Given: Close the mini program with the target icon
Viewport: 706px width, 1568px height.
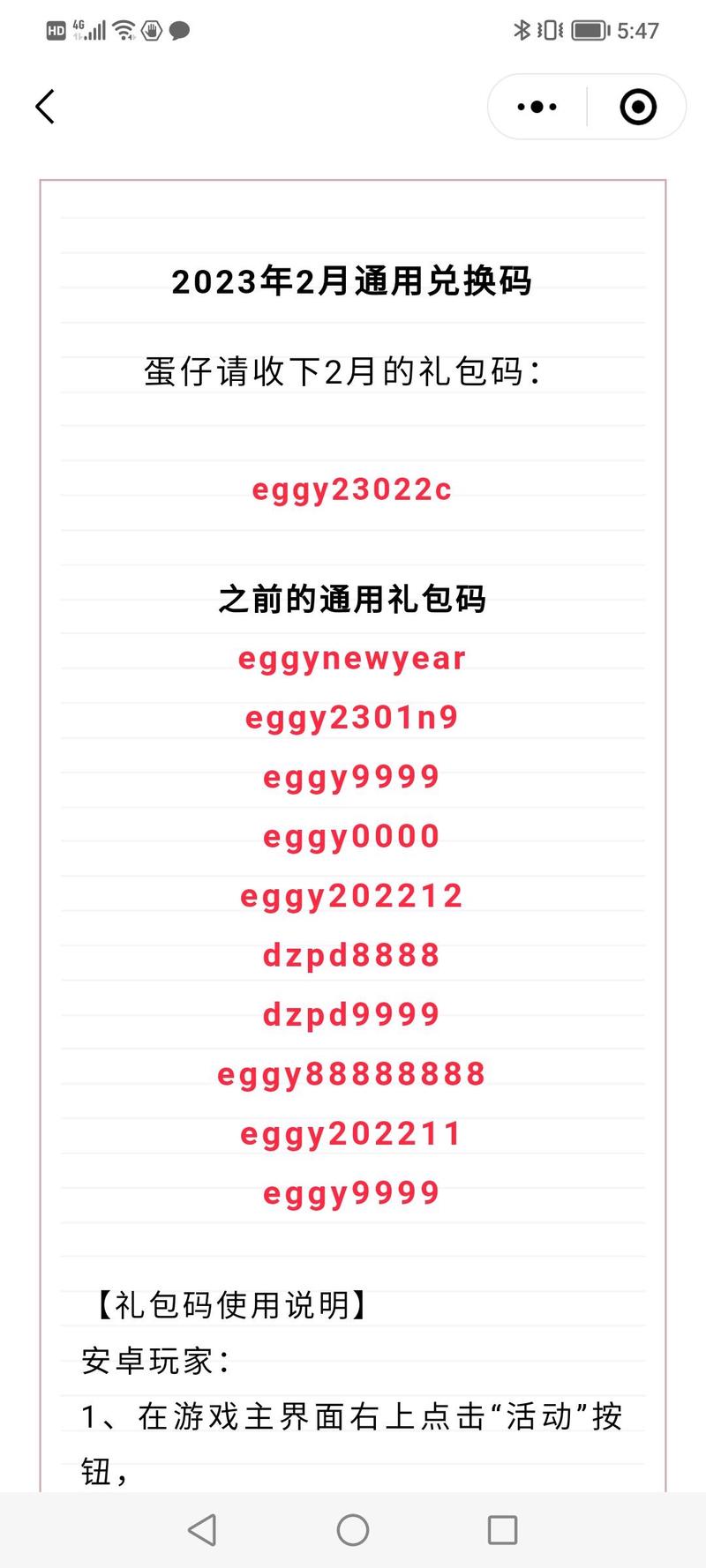Looking at the screenshot, I should pos(638,107).
